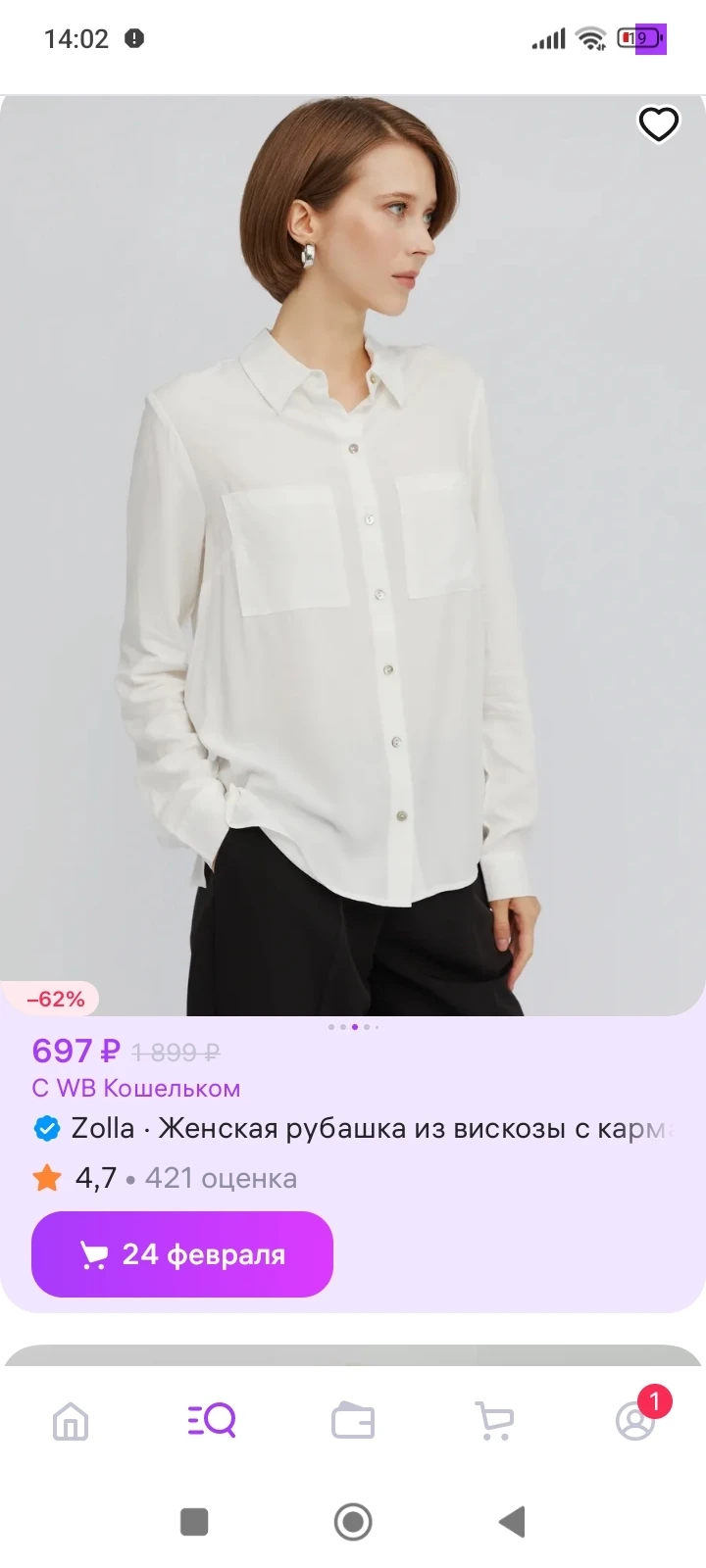
Task: Go to the home tab
Action: pos(71,1421)
